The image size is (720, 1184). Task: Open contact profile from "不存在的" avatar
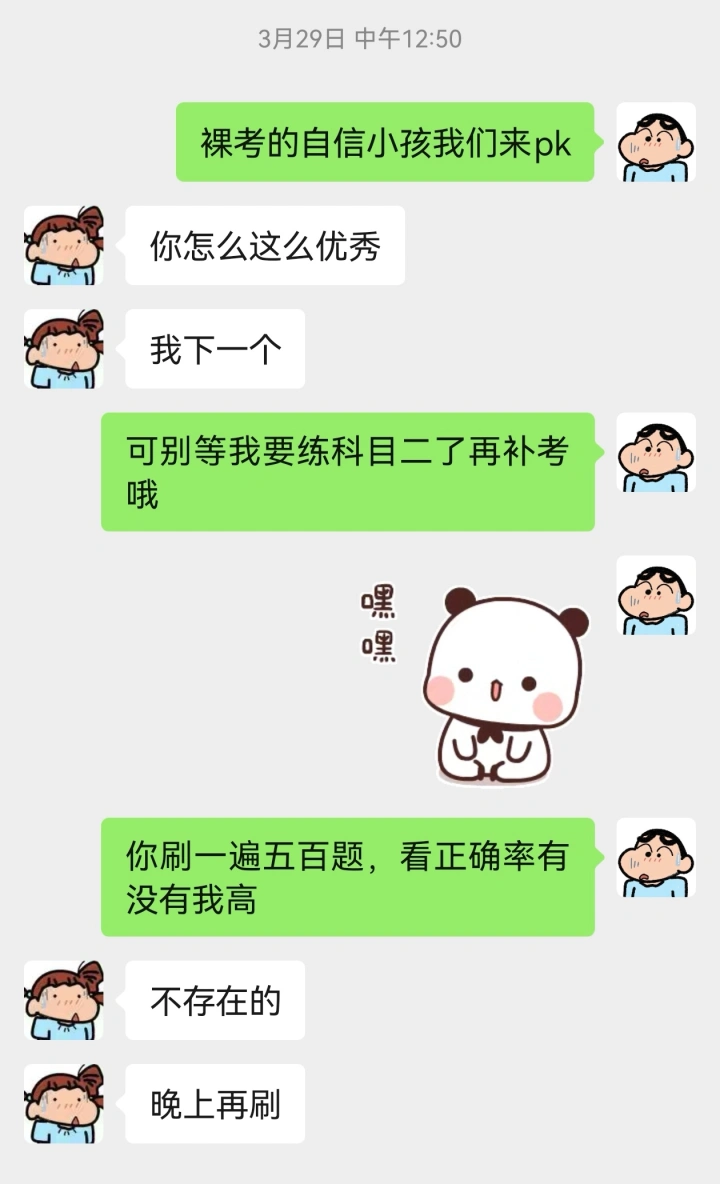(x=64, y=1001)
